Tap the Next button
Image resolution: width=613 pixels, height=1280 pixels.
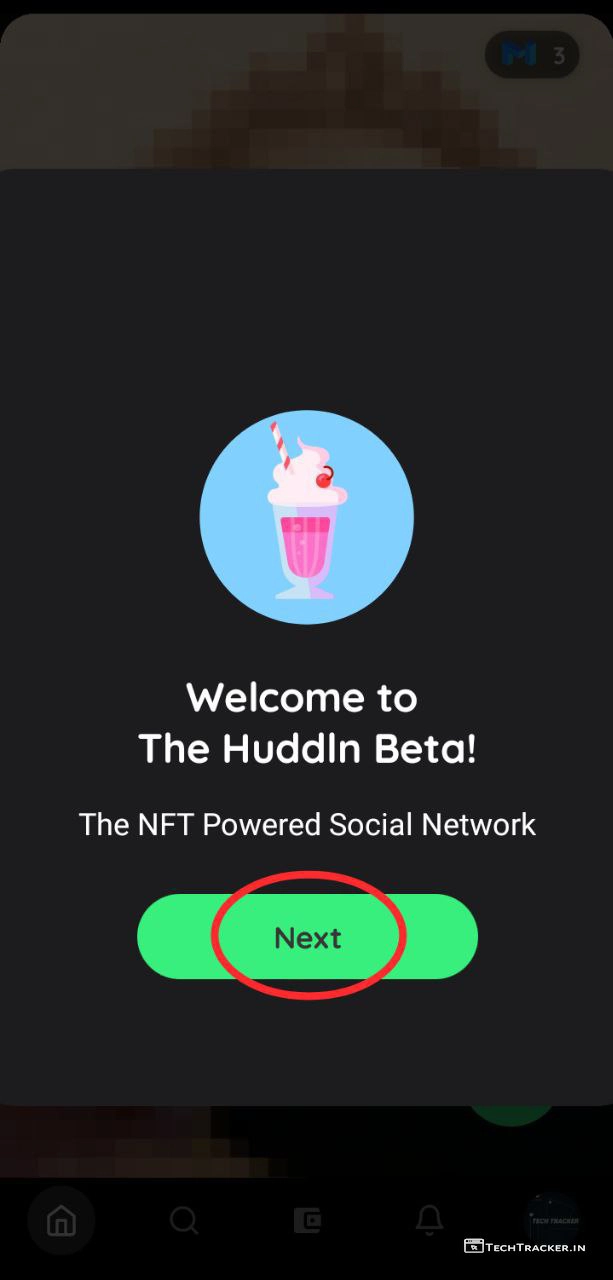pos(307,937)
